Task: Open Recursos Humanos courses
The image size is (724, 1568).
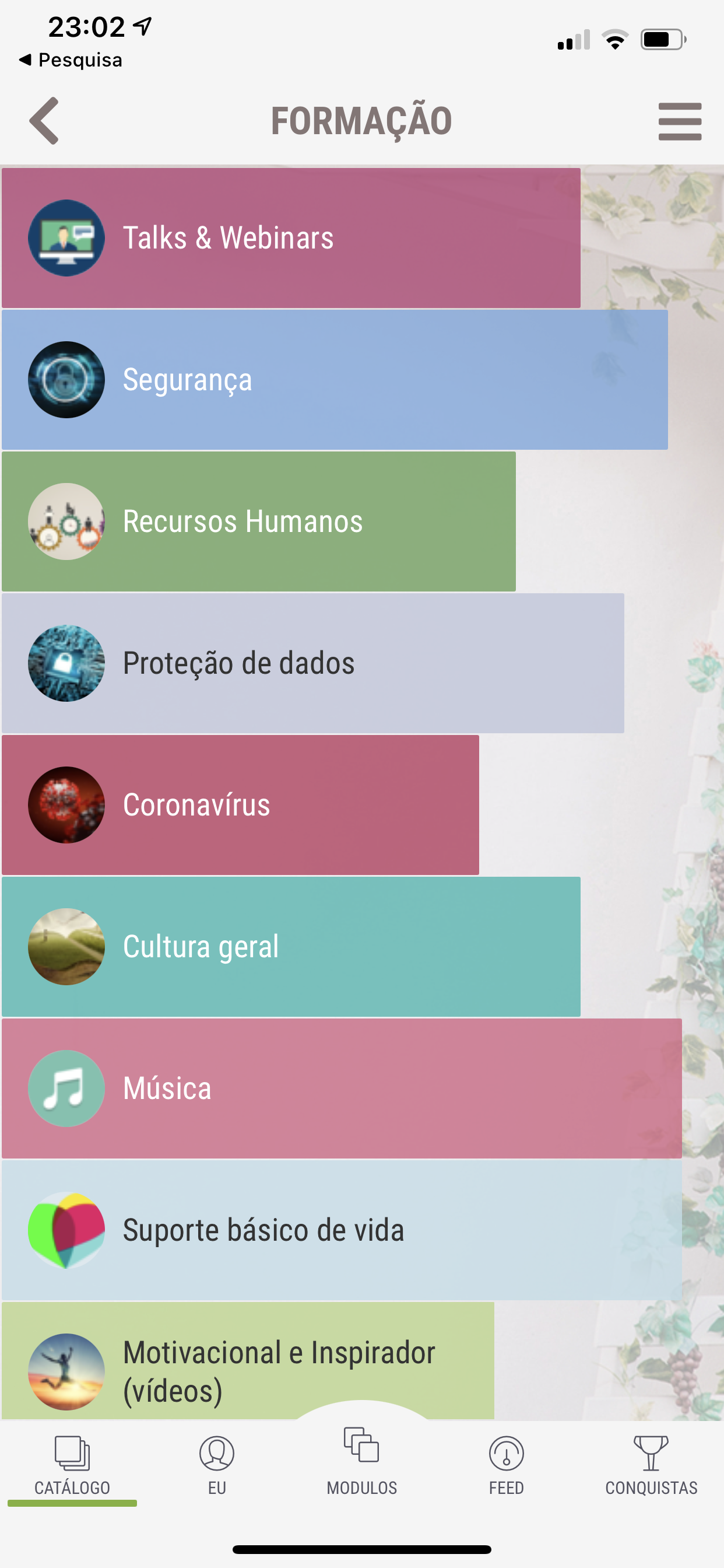Action: (x=259, y=521)
